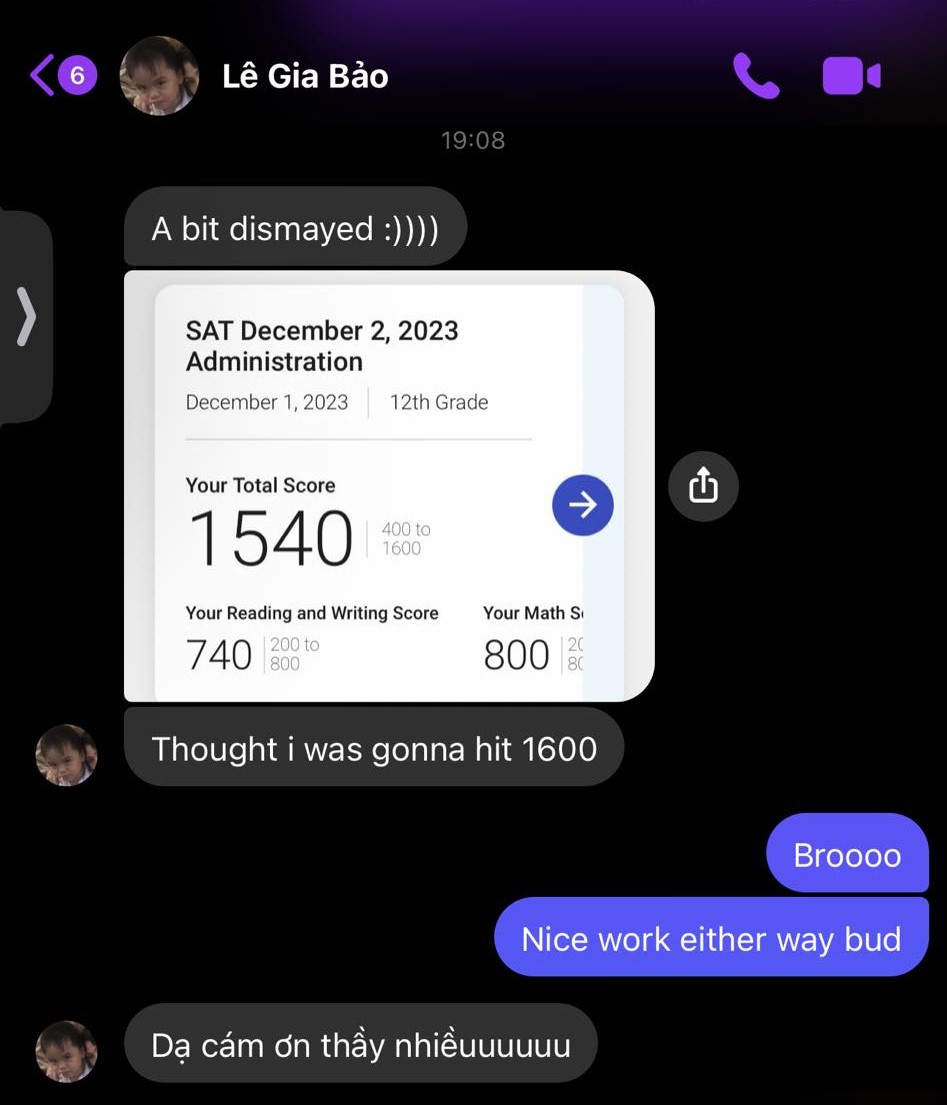Image resolution: width=947 pixels, height=1105 pixels.
Task: Start a voice call with Lê Gia Bảo
Action: [756, 76]
